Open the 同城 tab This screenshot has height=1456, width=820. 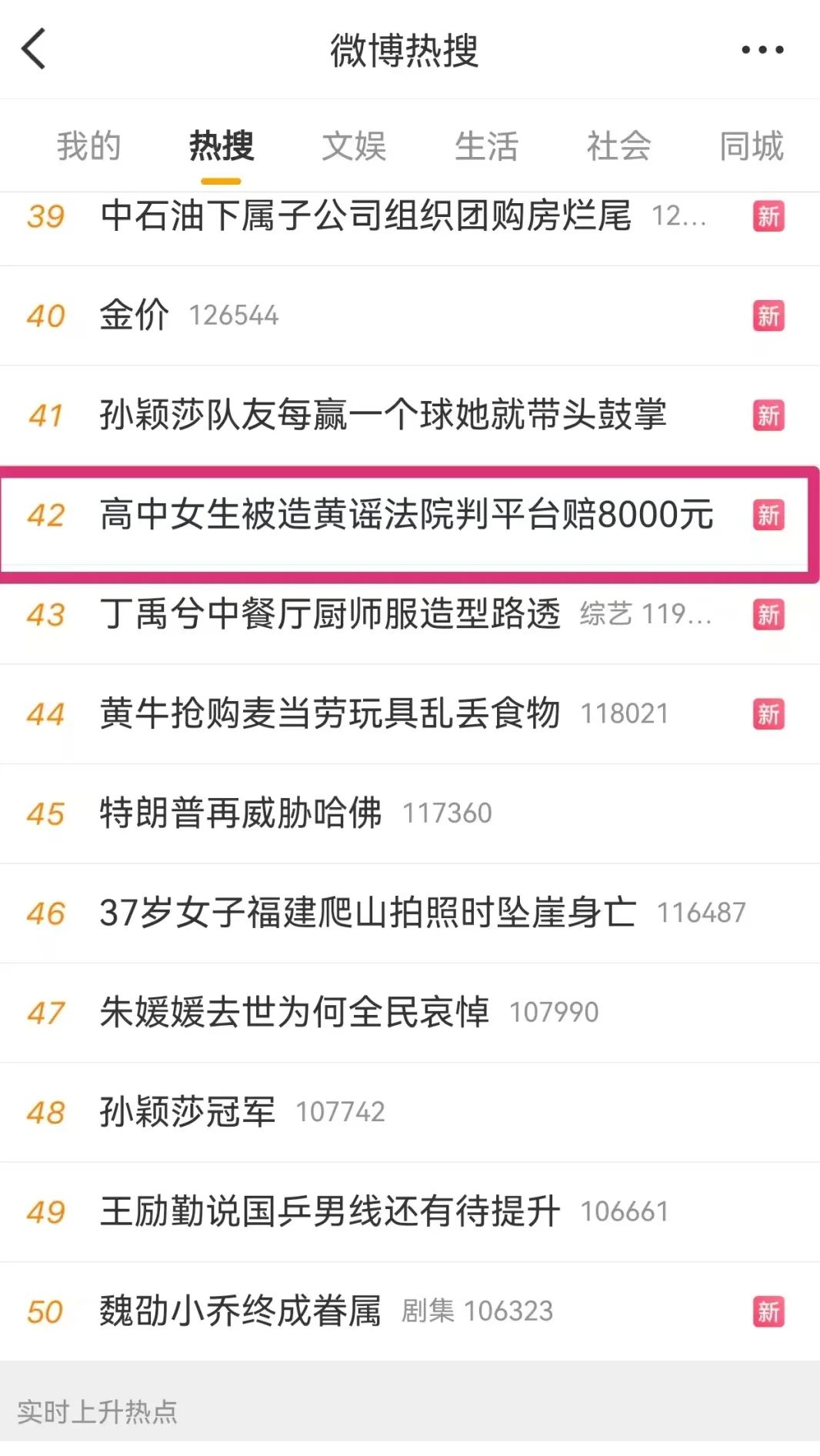(x=751, y=146)
